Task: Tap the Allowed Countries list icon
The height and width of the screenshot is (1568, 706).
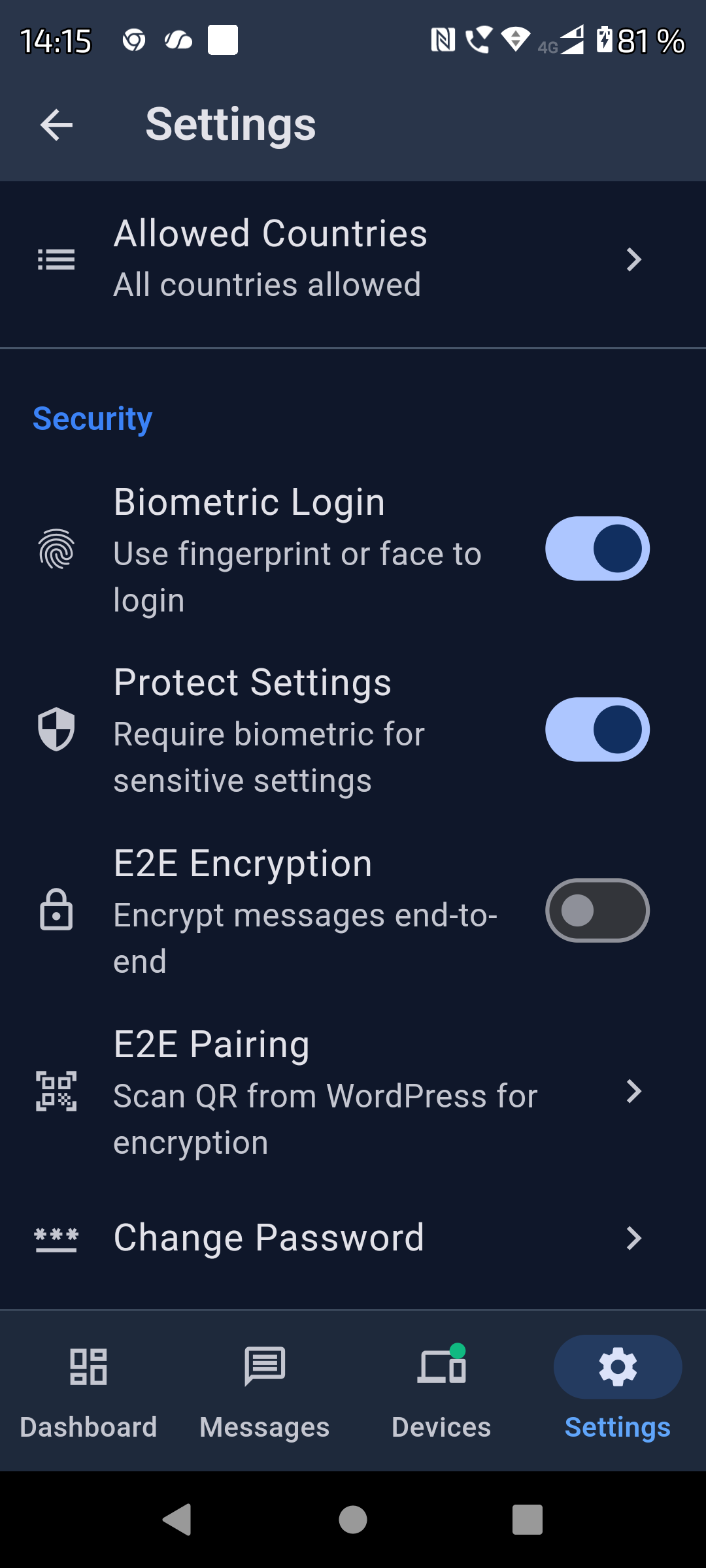Action: (x=57, y=259)
